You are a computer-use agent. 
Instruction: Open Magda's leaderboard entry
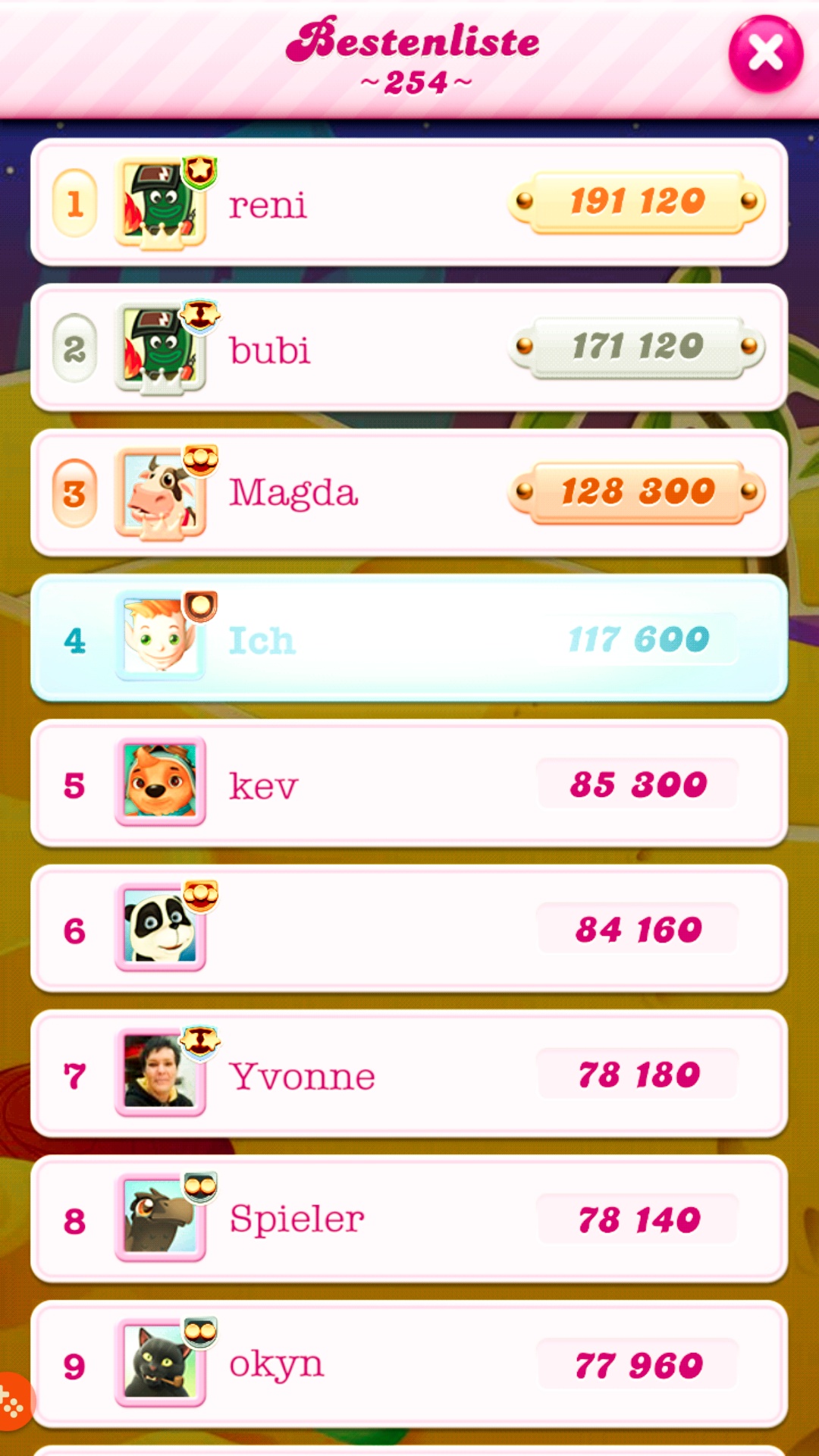coord(409,494)
